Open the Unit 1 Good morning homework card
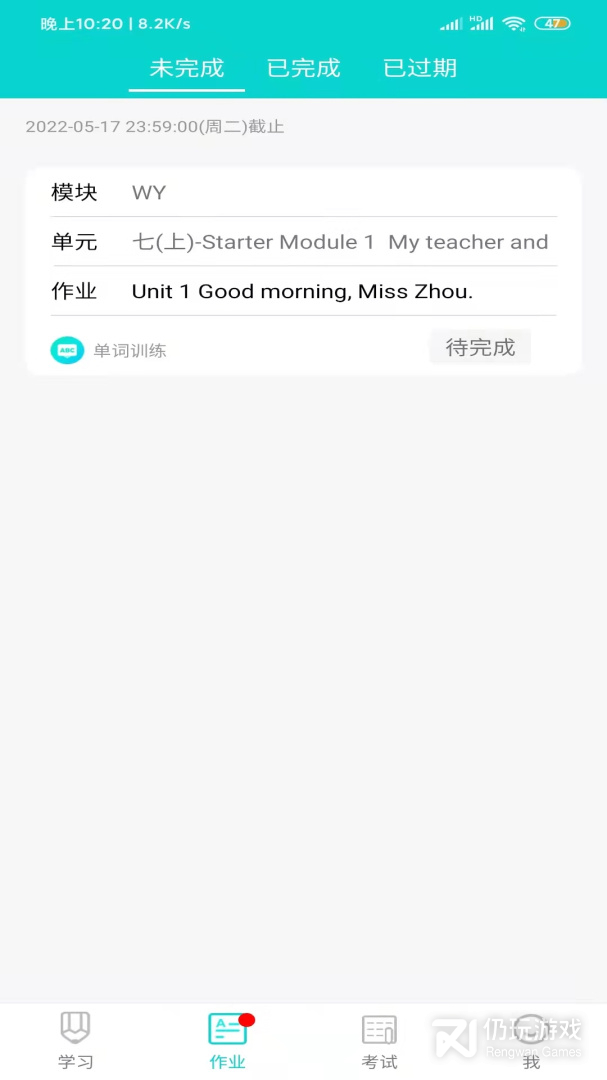 [x=303, y=271]
